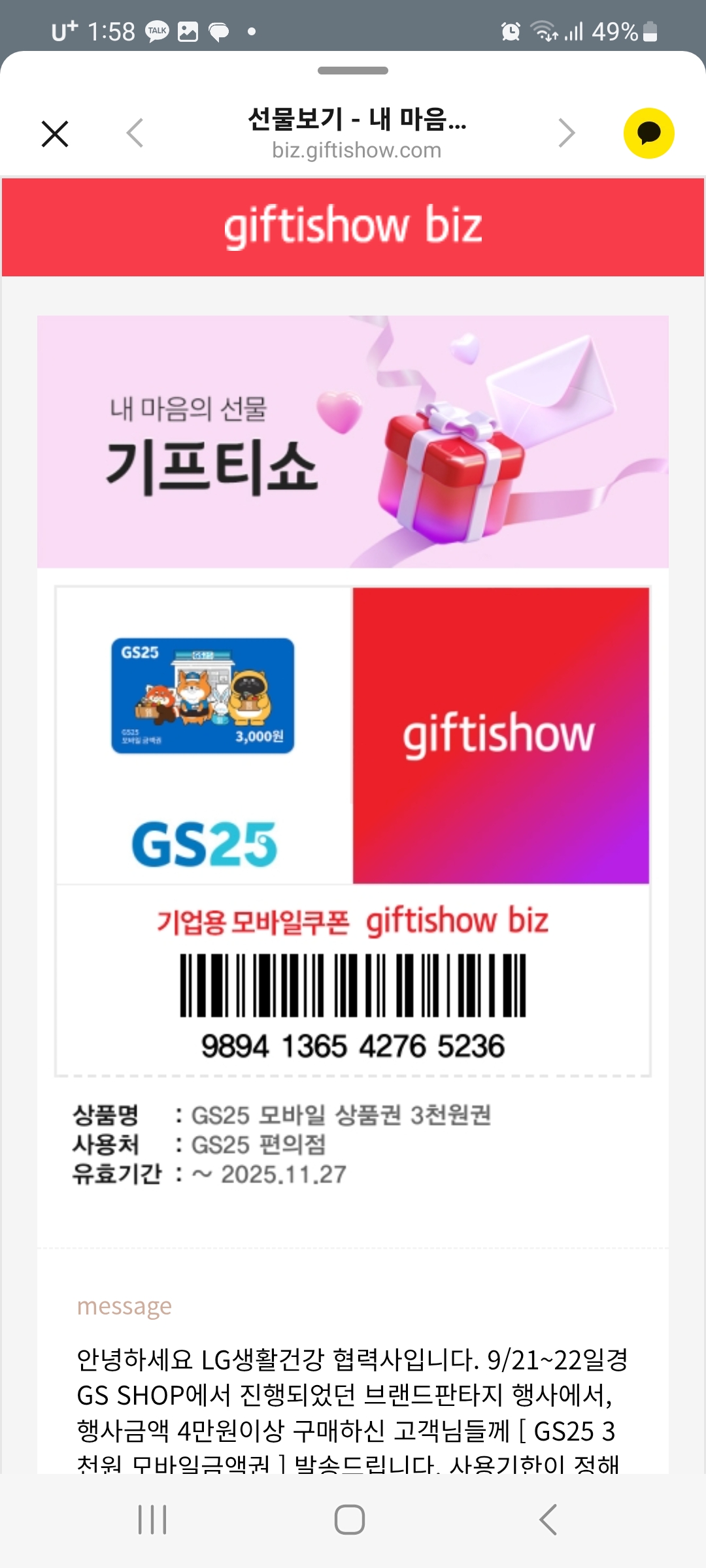Viewport: 706px width, 1568px height.
Task: Tap the Android home button
Action: pos(350,1520)
